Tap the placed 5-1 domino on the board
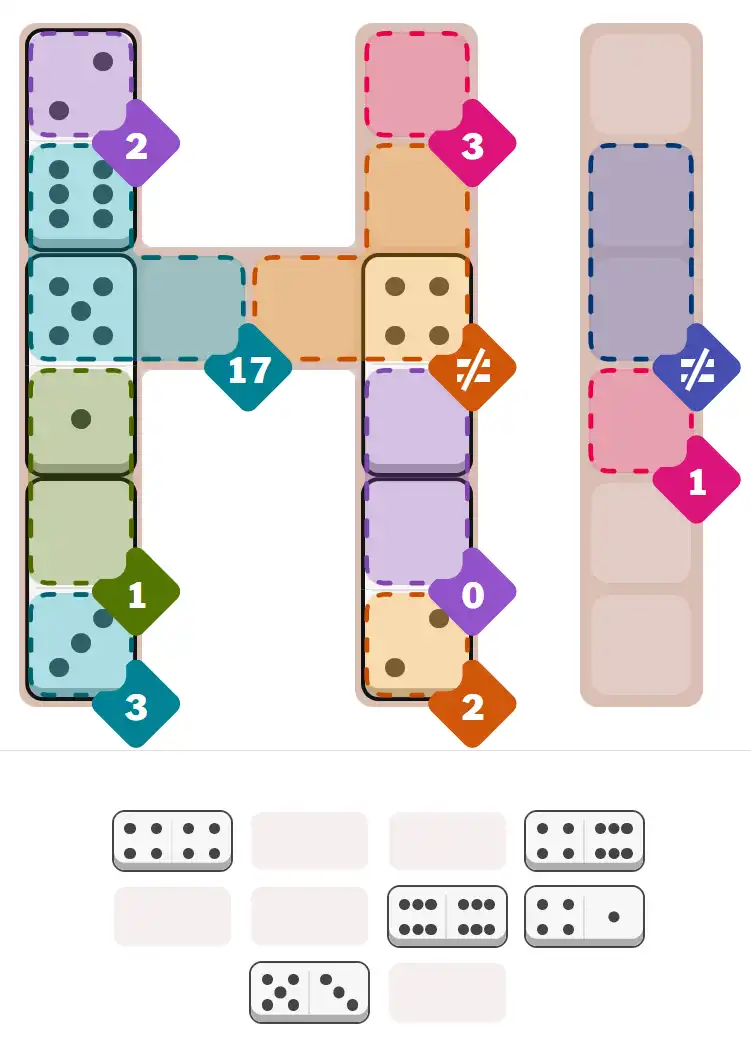This screenshot has width=751, height=1049. tap(80, 364)
